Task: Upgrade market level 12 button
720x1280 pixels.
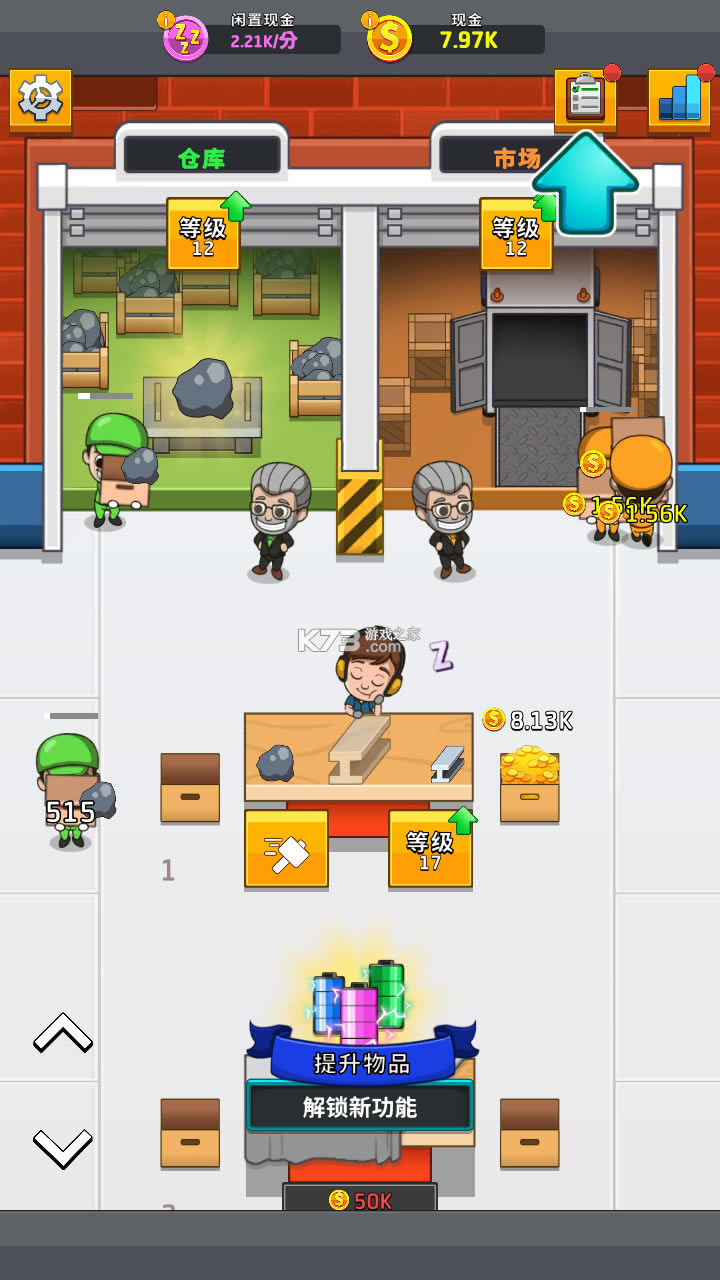Action: click(x=516, y=234)
